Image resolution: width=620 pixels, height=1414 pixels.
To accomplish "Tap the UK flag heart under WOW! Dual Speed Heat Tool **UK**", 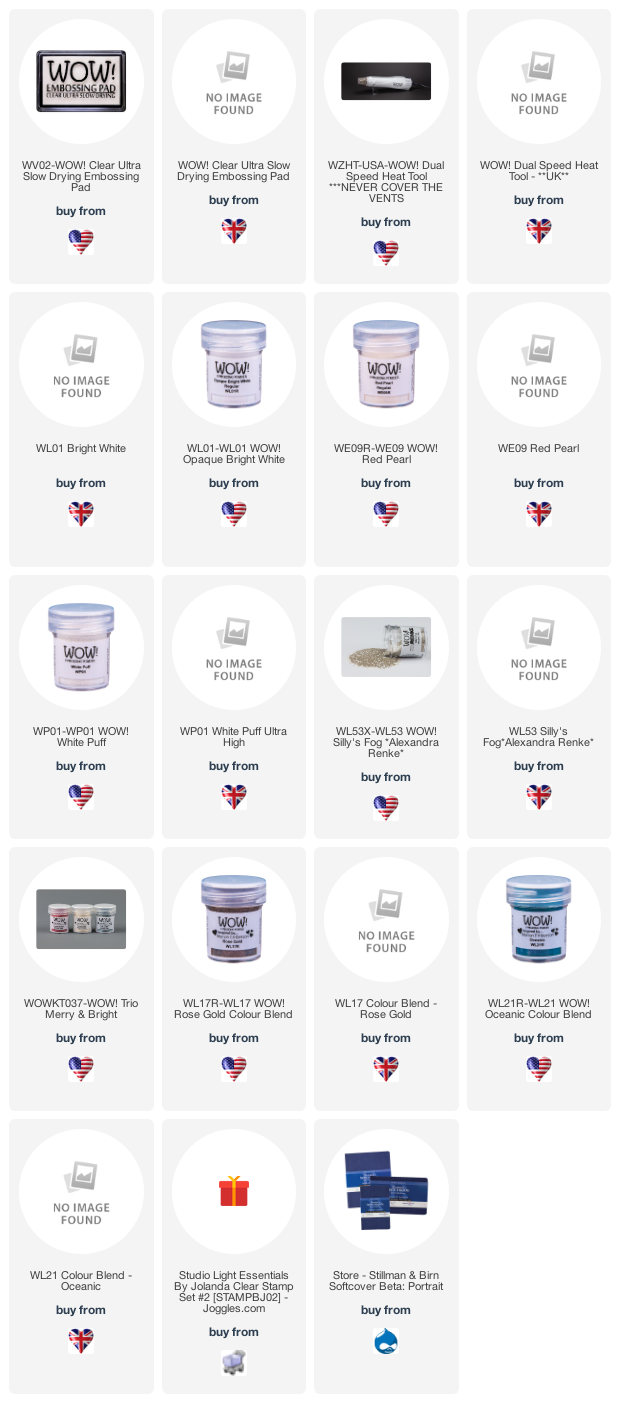I will pyautogui.click(x=539, y=231).
